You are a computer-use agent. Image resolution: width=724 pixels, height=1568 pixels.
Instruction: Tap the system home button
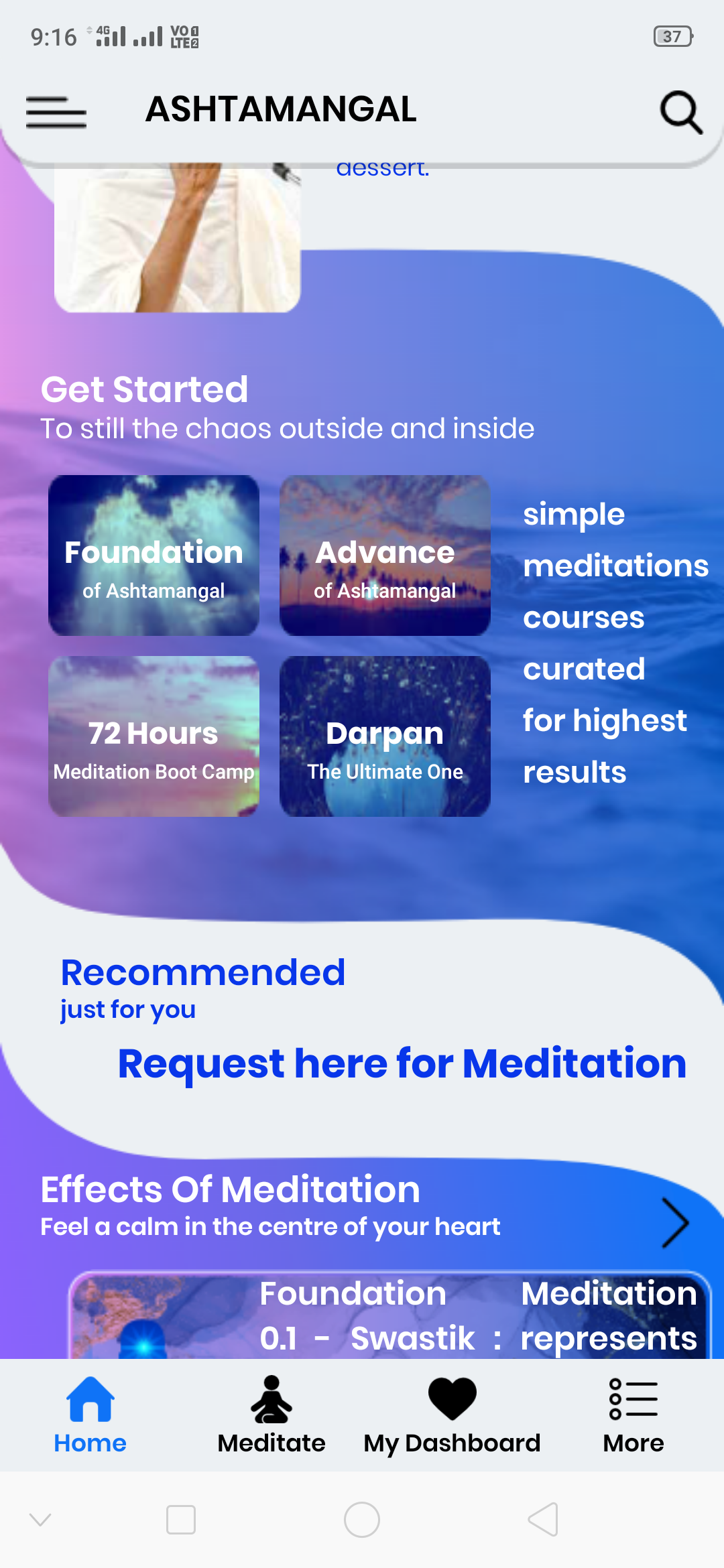tap(362, 1519)
